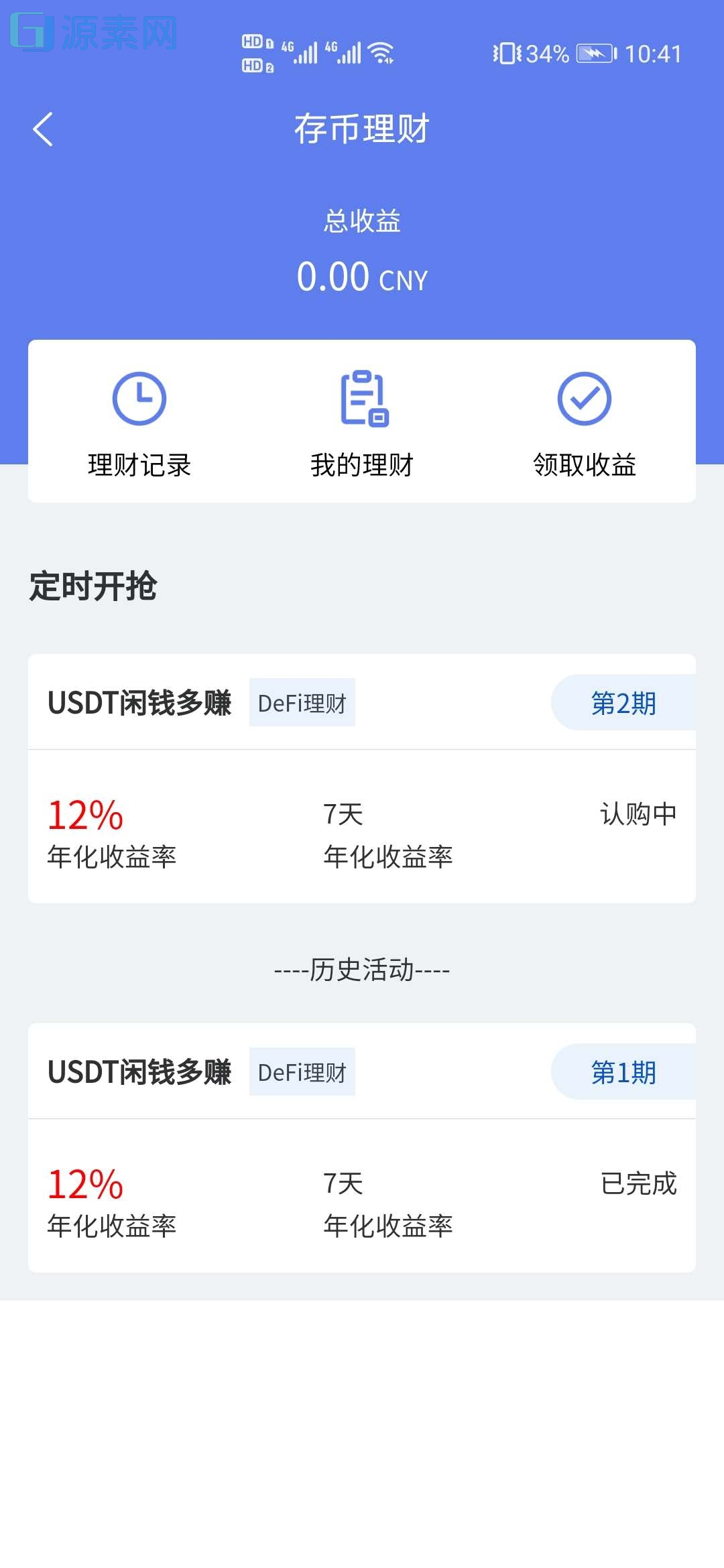Tap the DeFi理财 tag on the active product
The width and height of the screenshot is (724, 1568).
coord(302,703)
